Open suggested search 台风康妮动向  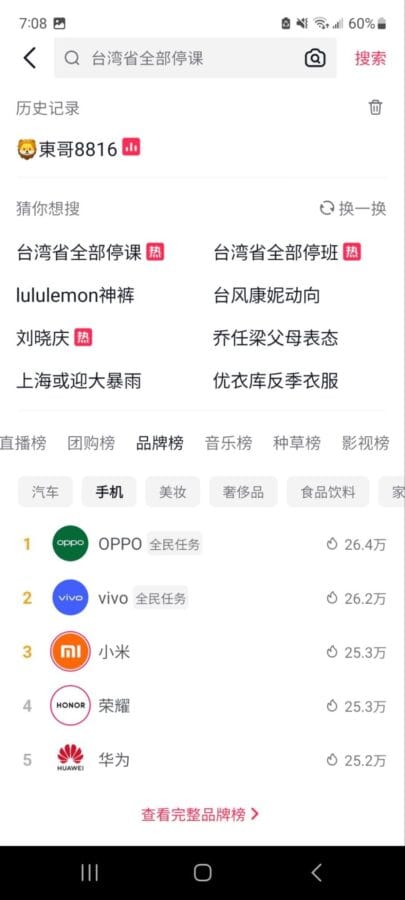[x=266, y=296]
